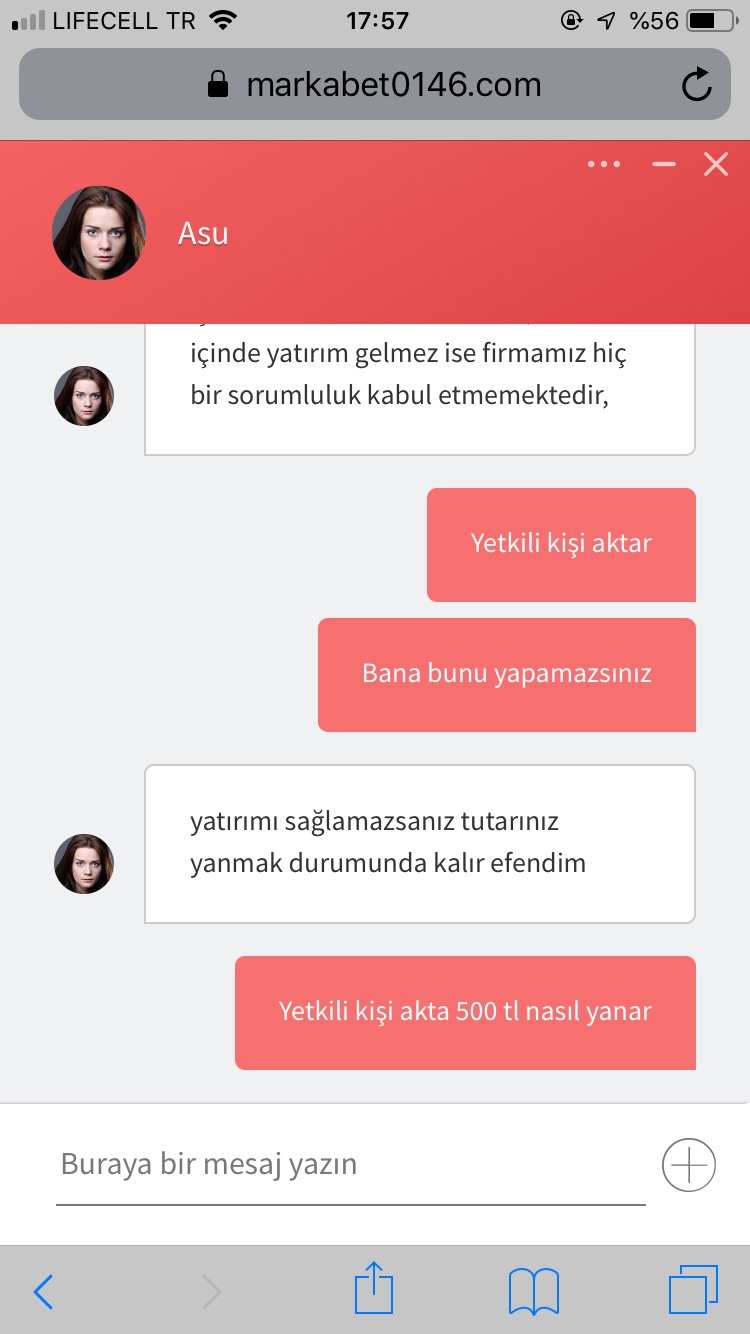
Task: Close the chat with Asu
Action: click(716, 164)
